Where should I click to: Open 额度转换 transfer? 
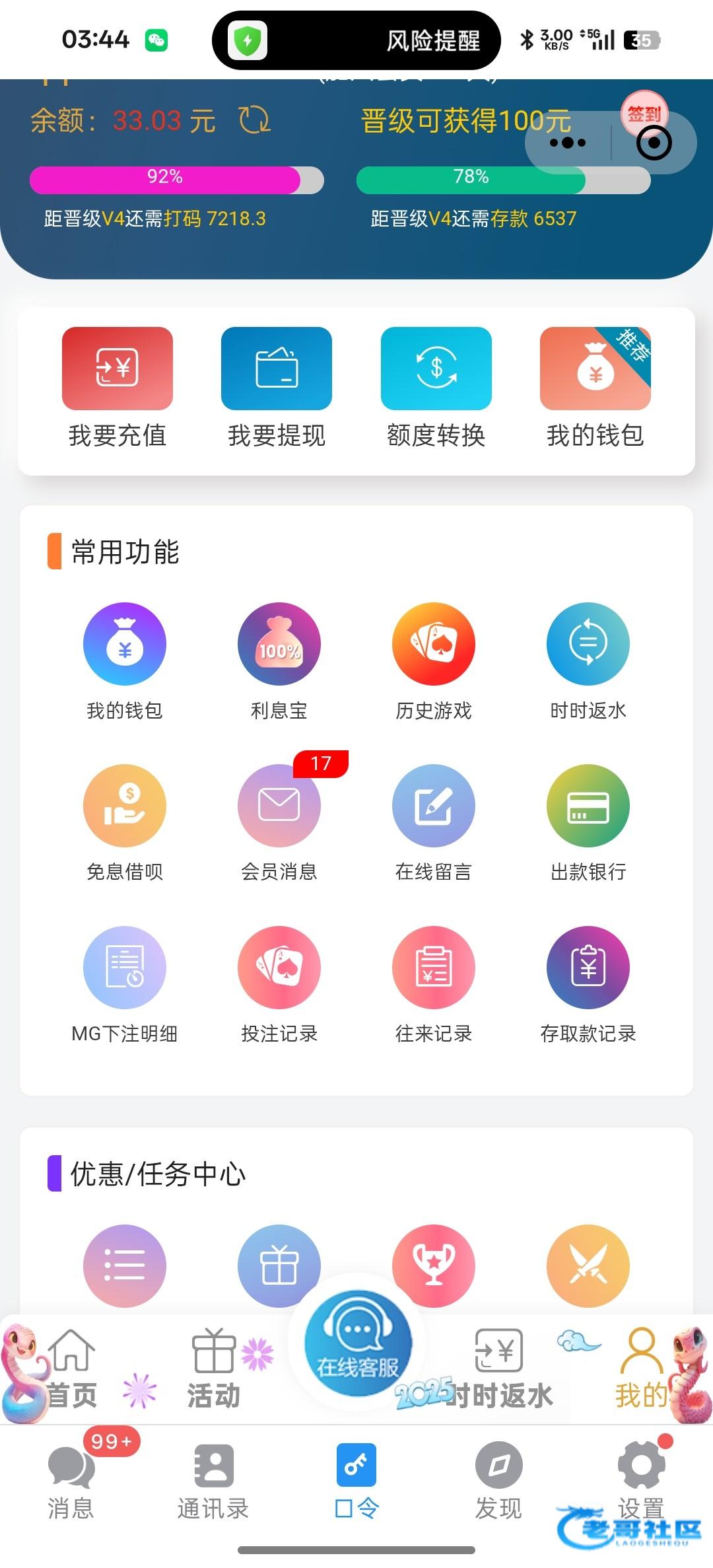tap(436, 387)
